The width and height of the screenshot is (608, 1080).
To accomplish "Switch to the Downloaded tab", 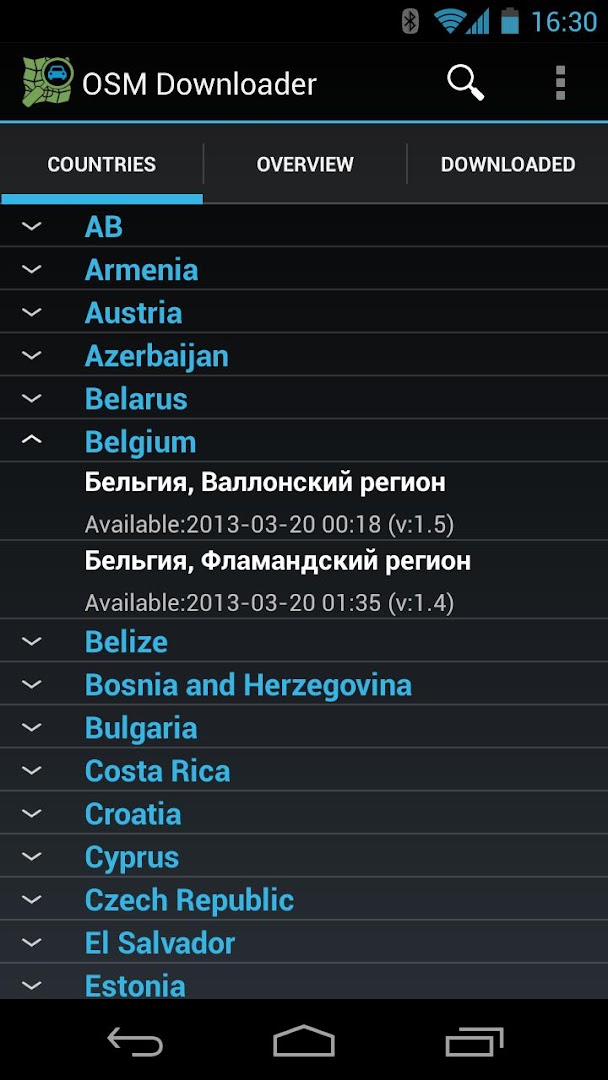I will tap(508, 164).
